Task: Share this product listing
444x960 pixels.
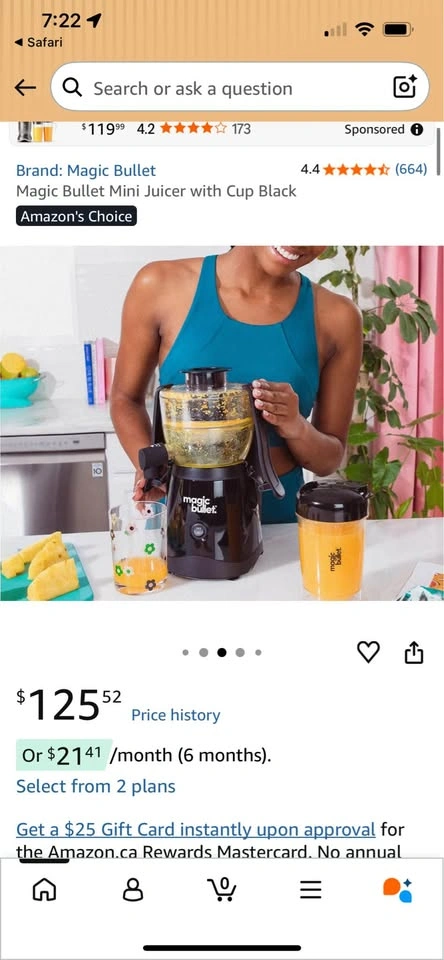Action: pos(414,651)
